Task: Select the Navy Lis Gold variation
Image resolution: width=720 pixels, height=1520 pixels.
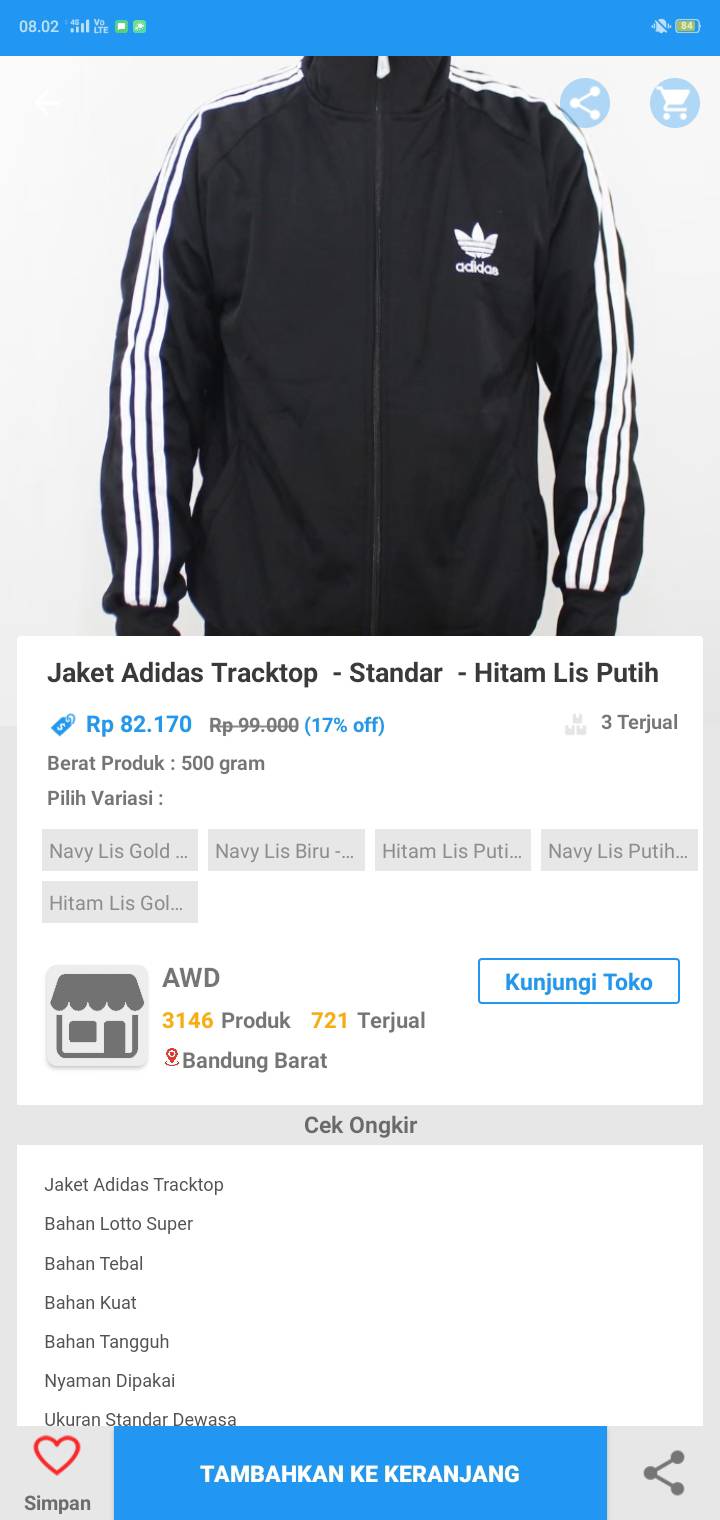Action: coord(120,850)
